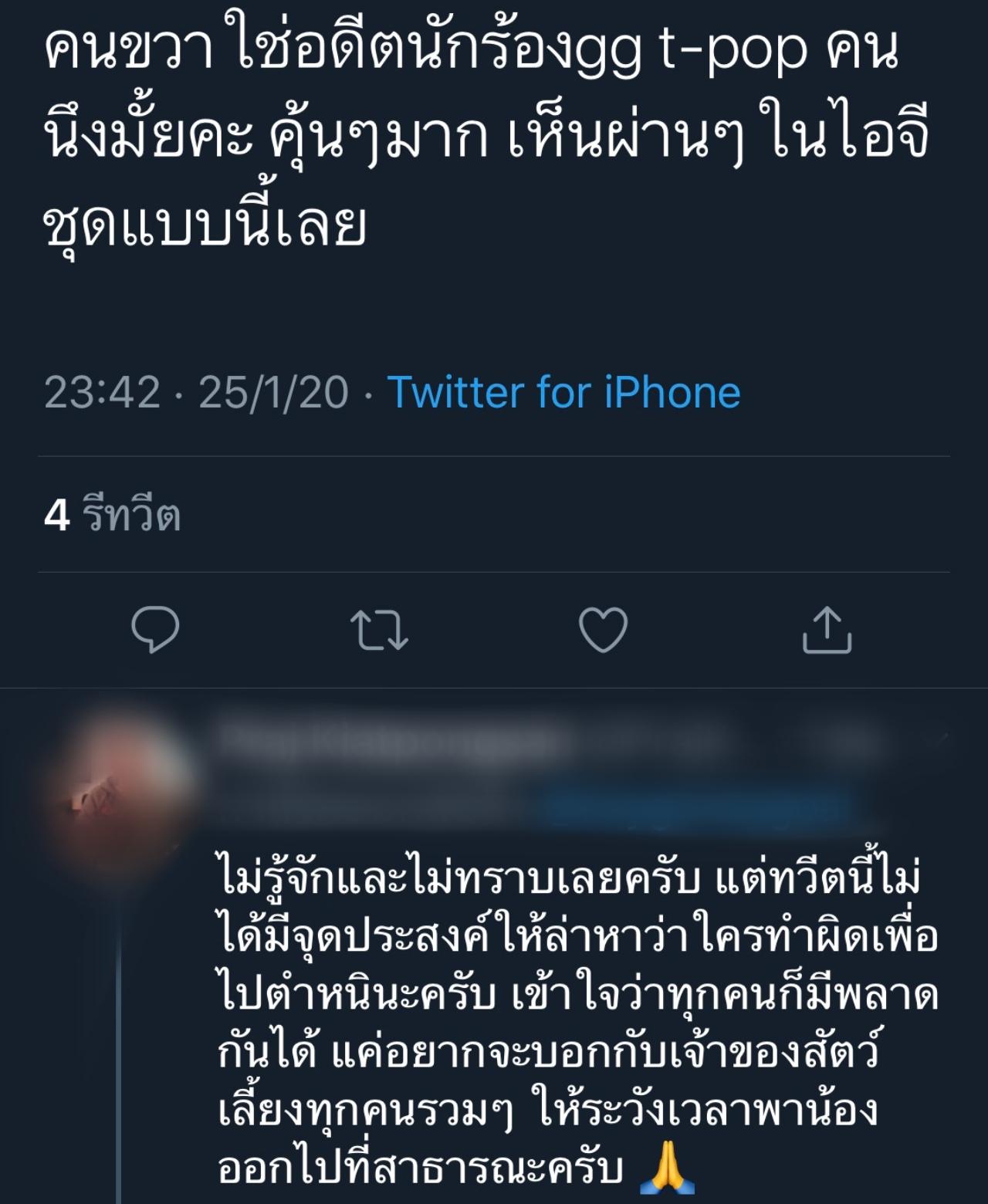Screen dimensions: 988x1204
Task: Share the tweet via share icon
Action: 827,629
